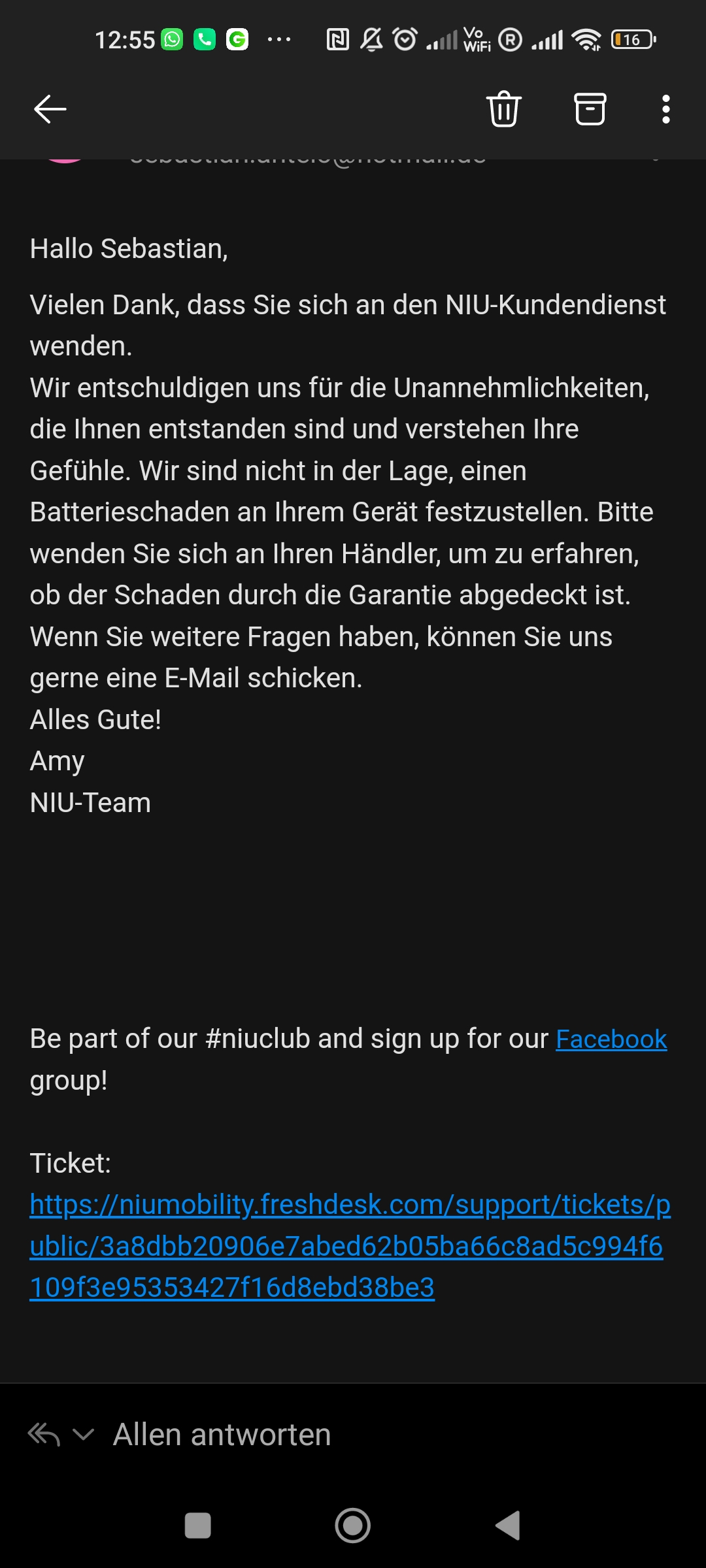Tap Allen antworten to reply all
The image size is (706, 1568).
222,1435
